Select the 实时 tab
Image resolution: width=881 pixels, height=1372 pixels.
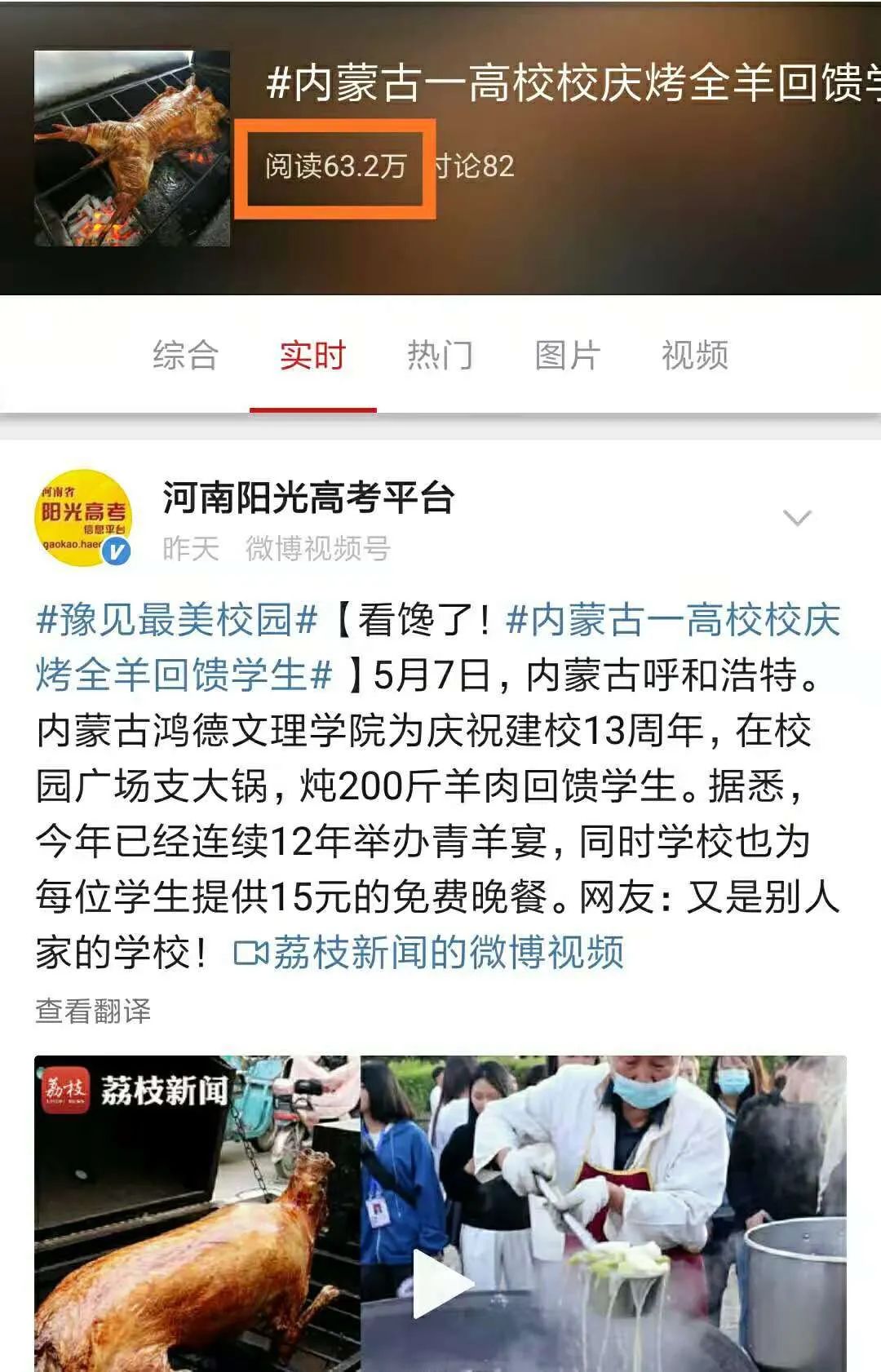312,356
